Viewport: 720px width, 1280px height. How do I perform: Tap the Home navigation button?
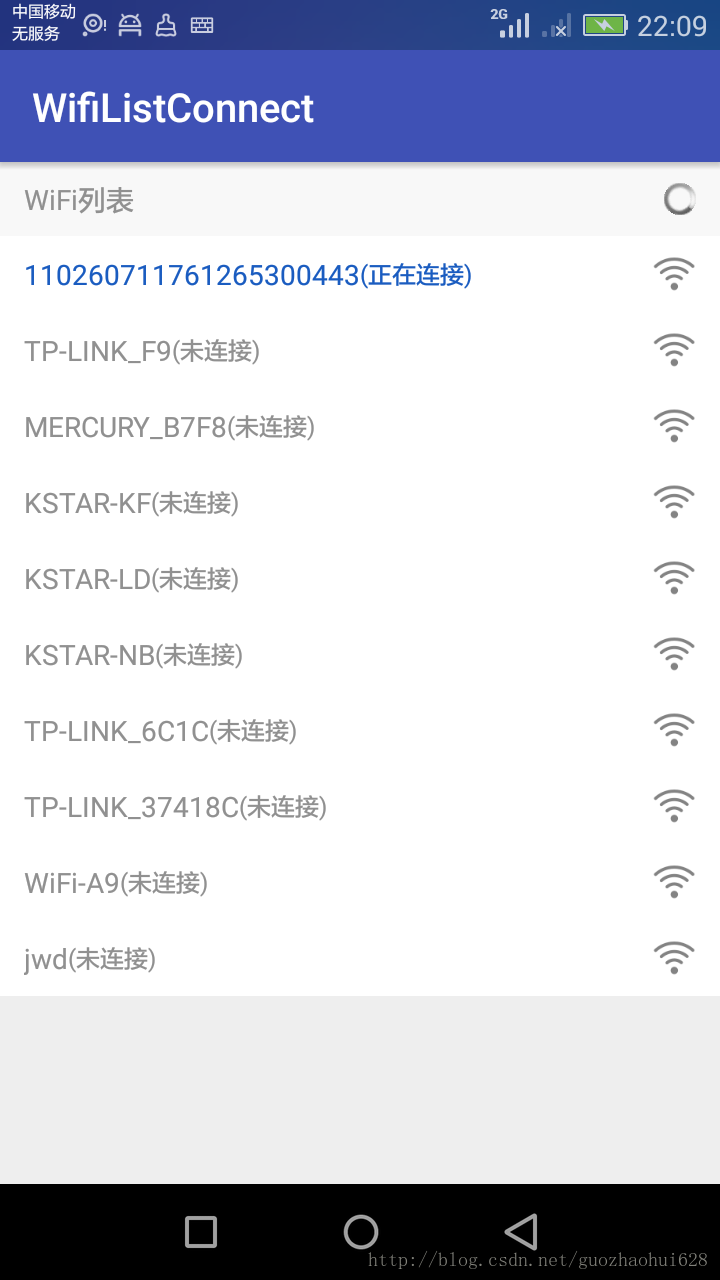pos(361,1232)
